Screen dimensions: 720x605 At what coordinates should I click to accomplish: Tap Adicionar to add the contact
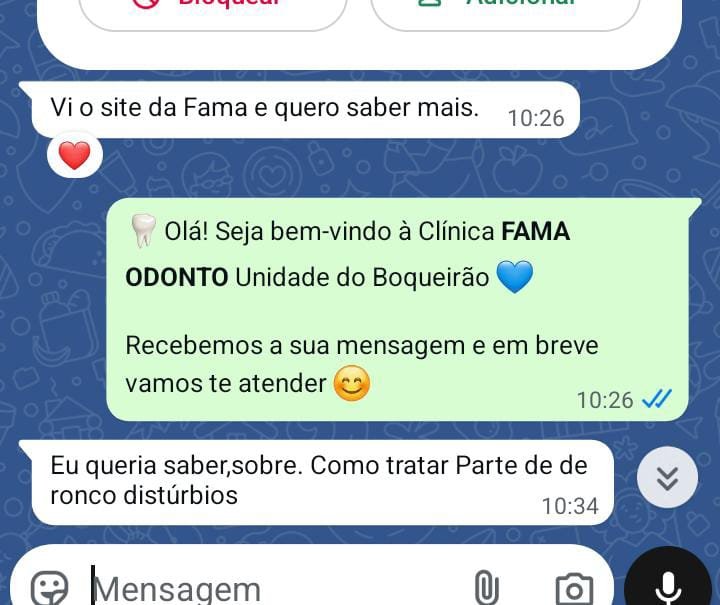pos(505,10)
